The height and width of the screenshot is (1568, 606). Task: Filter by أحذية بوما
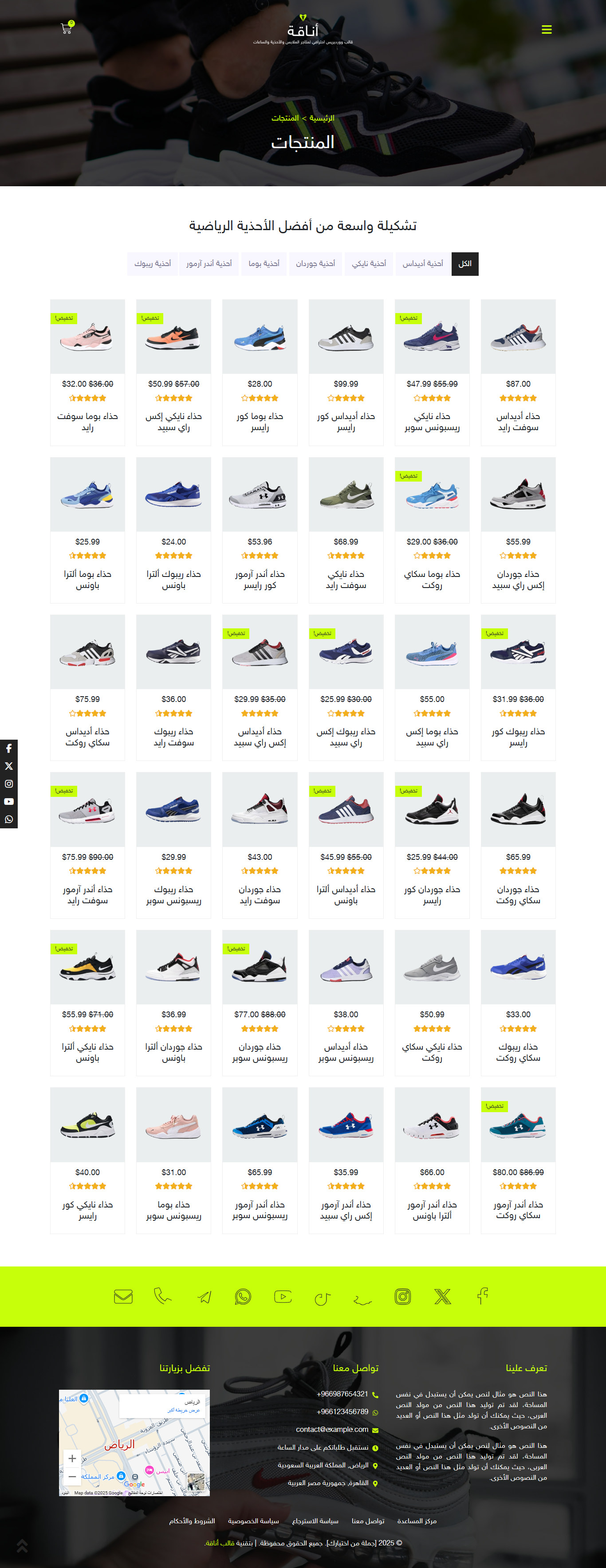pyautogui.click(x=264, y=263)
